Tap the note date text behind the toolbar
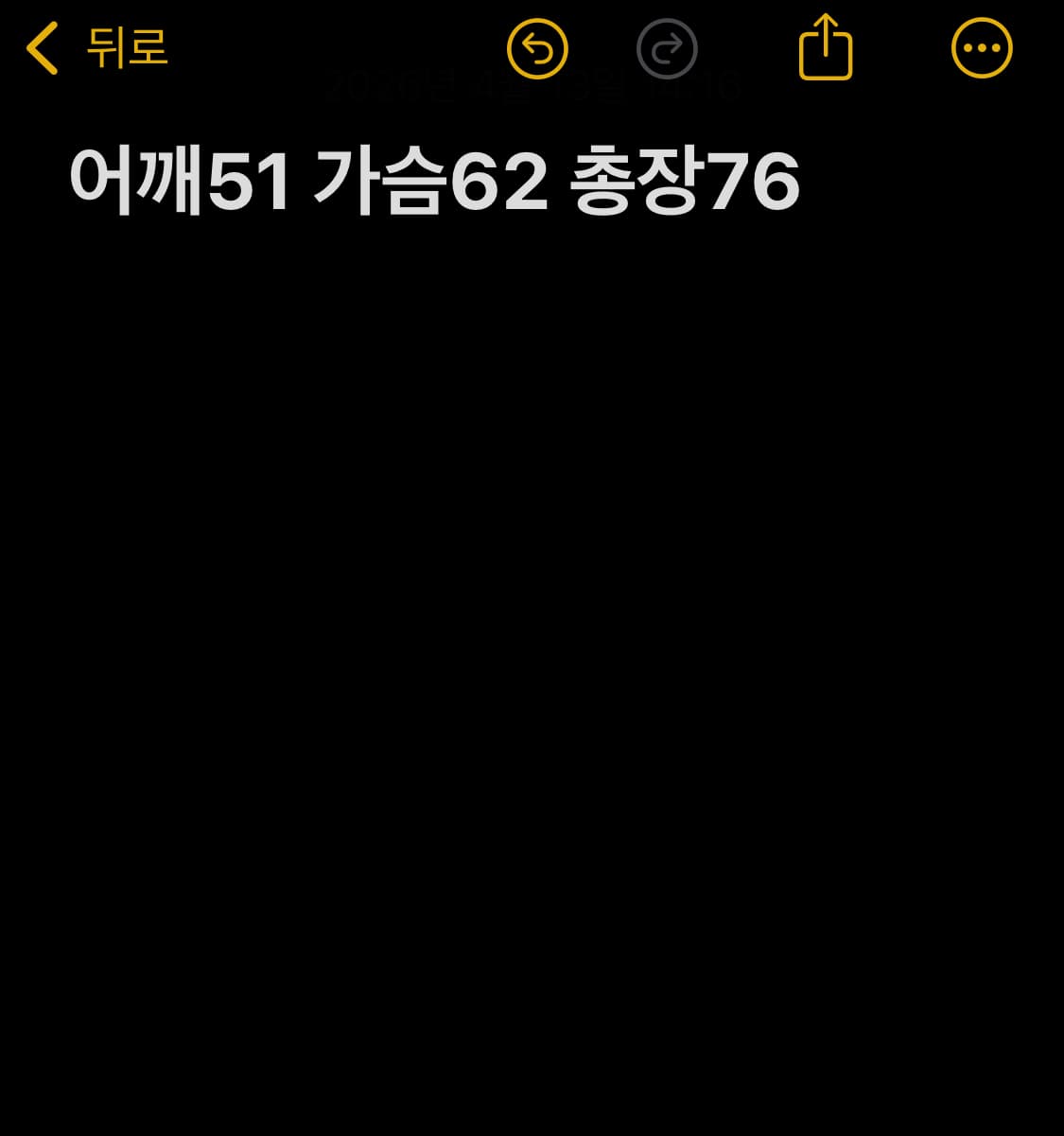Screen dimensions: 1064x1136 click(x=530, y=87)
